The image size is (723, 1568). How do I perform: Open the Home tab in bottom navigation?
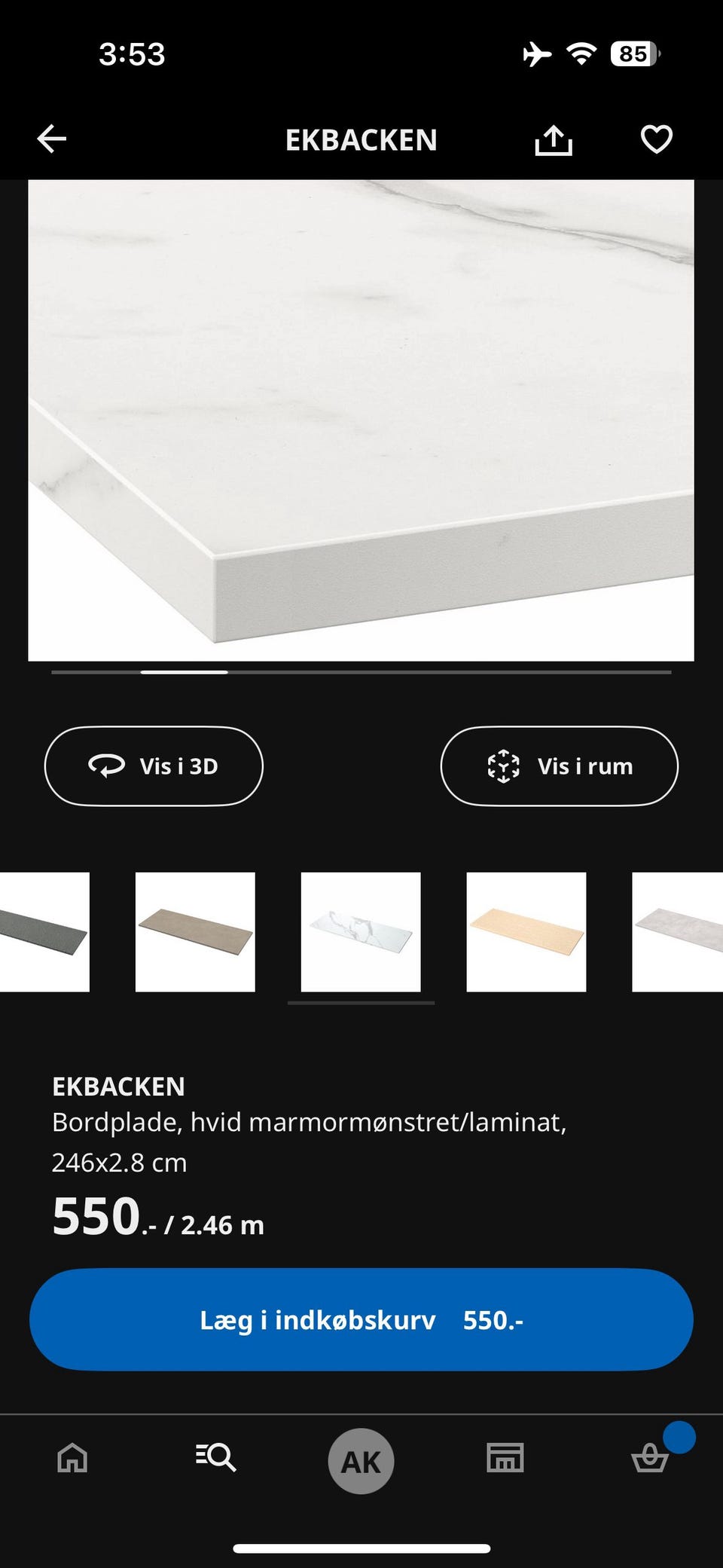72,1459
